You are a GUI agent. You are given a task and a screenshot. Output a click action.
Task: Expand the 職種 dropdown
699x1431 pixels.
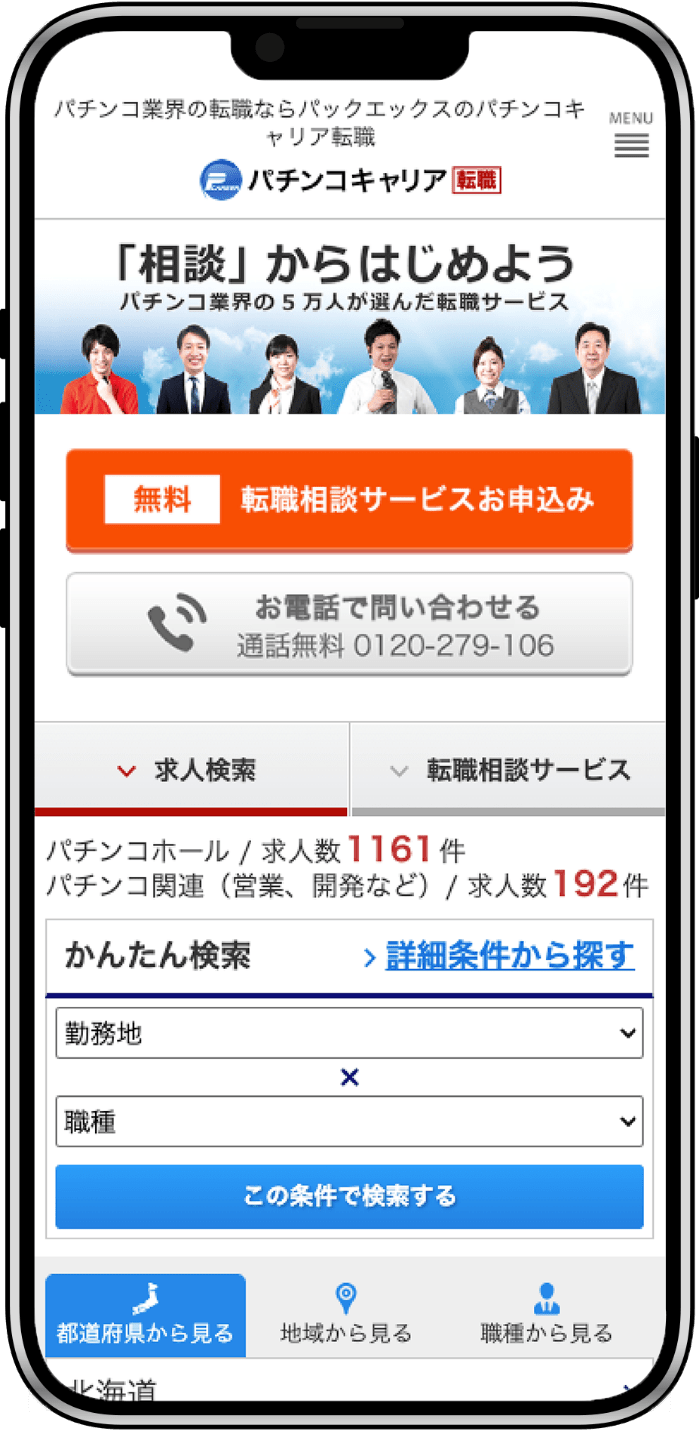tap(349, 1122)
